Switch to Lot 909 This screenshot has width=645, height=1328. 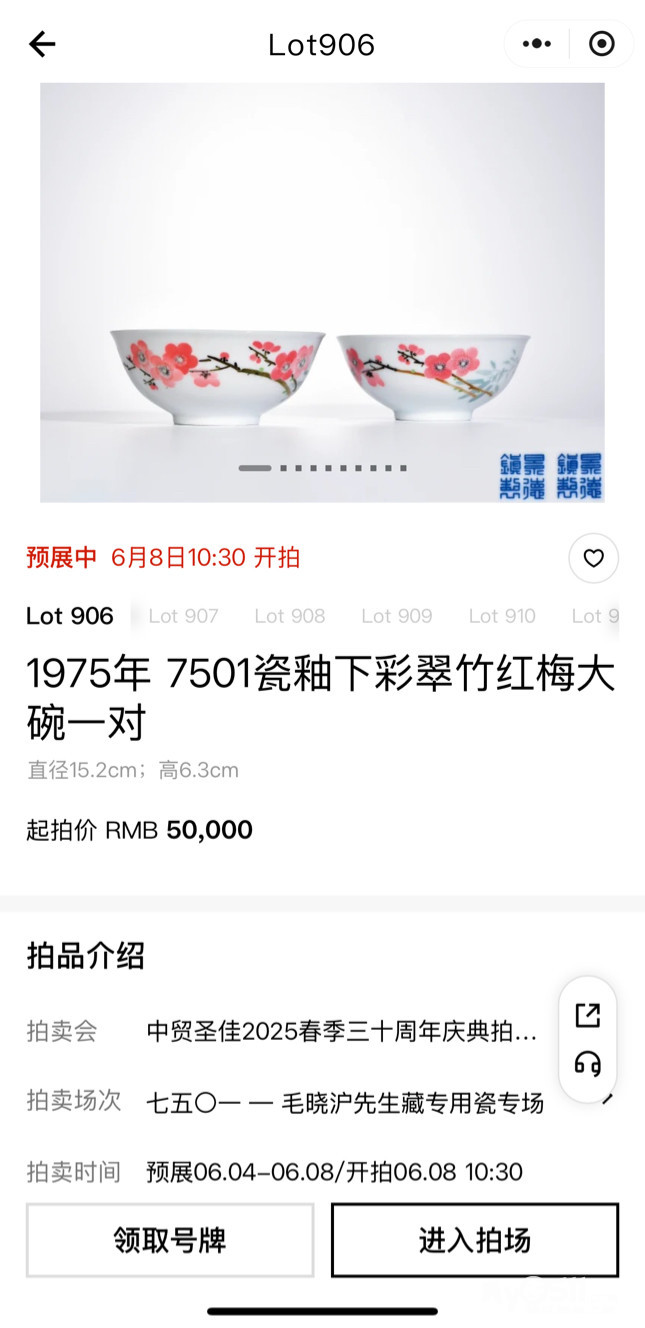pos(396,616)
